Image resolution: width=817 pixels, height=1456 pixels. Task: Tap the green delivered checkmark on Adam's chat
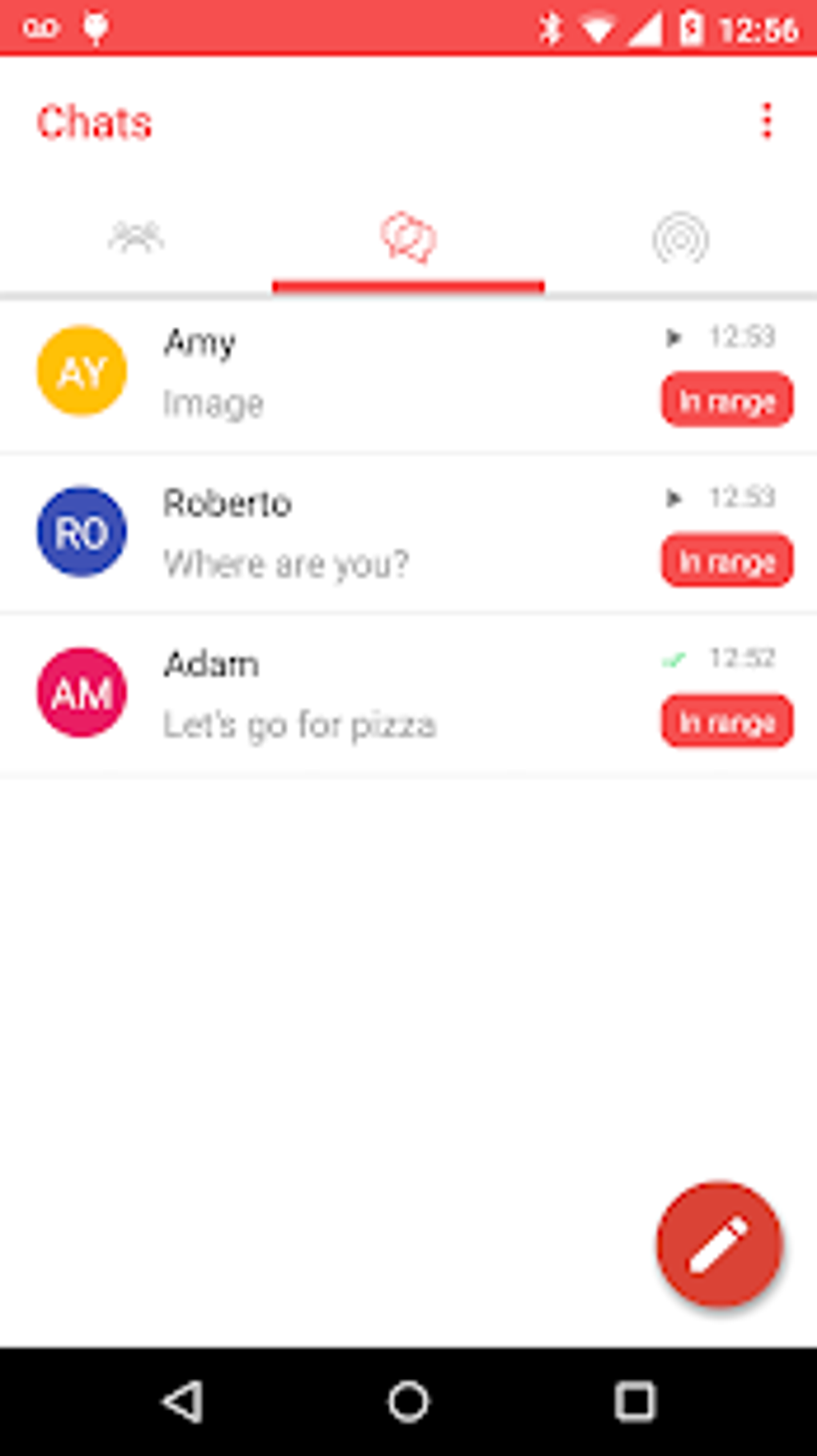click(x=673, y=659)
